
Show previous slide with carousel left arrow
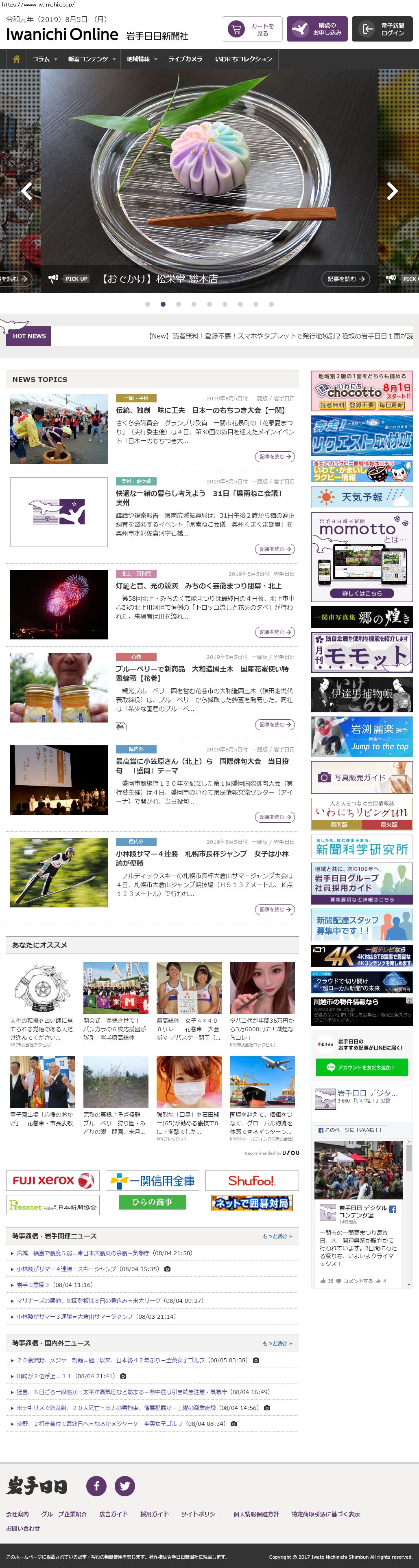click(x=27, y=191)
